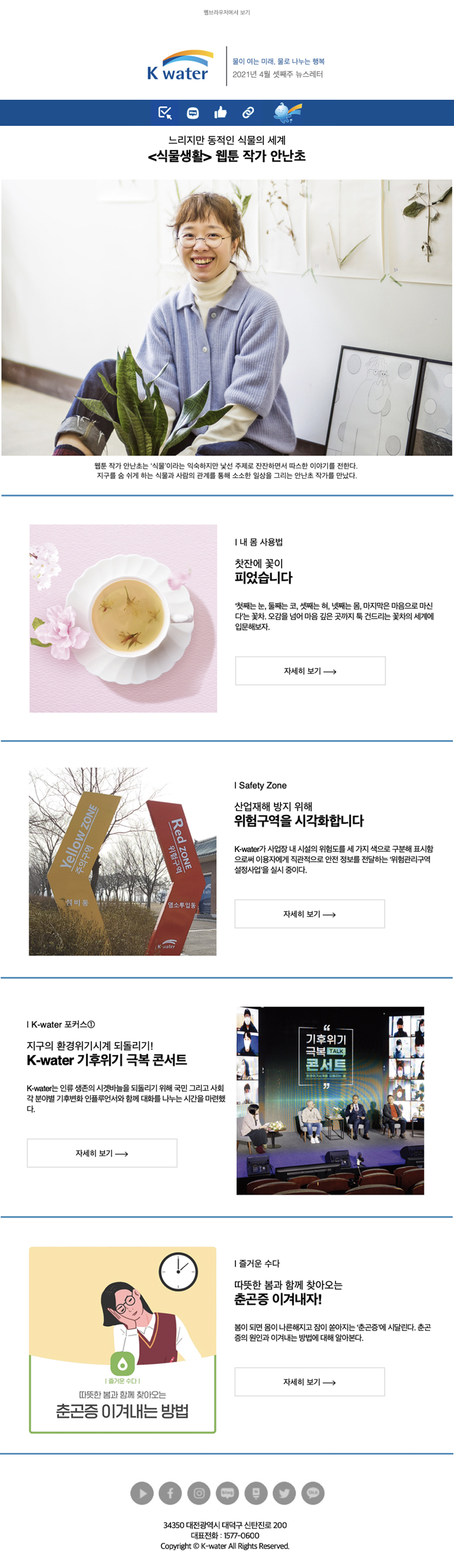Tap the chain link icon
Viewport: 454px width, 1568px height.
pos(248,113)
